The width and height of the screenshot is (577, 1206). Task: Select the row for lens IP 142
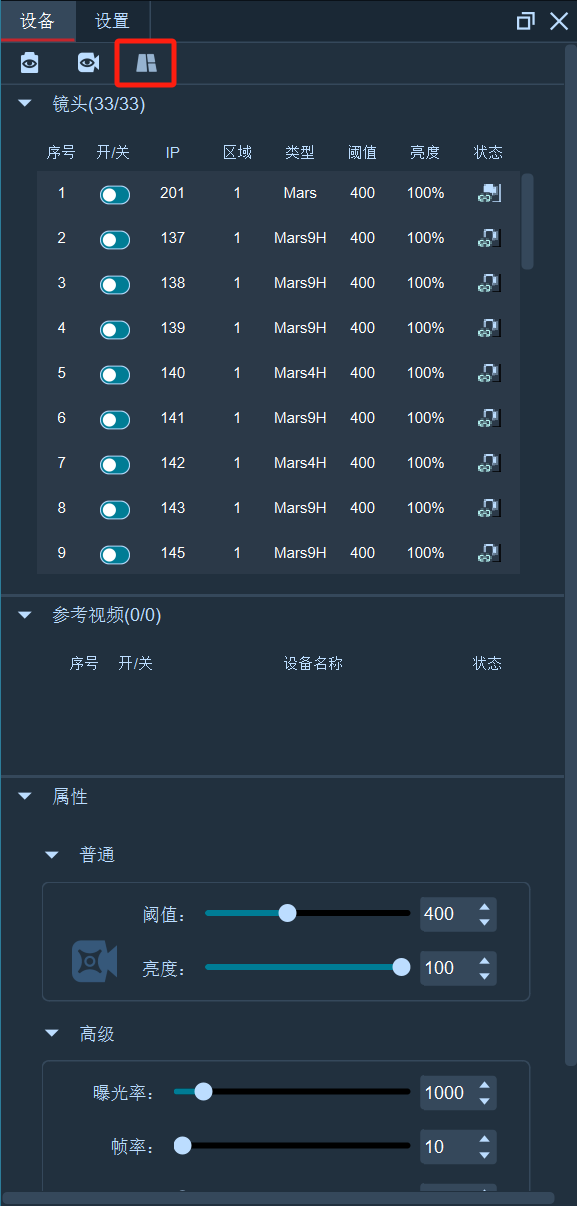[278, 463]
